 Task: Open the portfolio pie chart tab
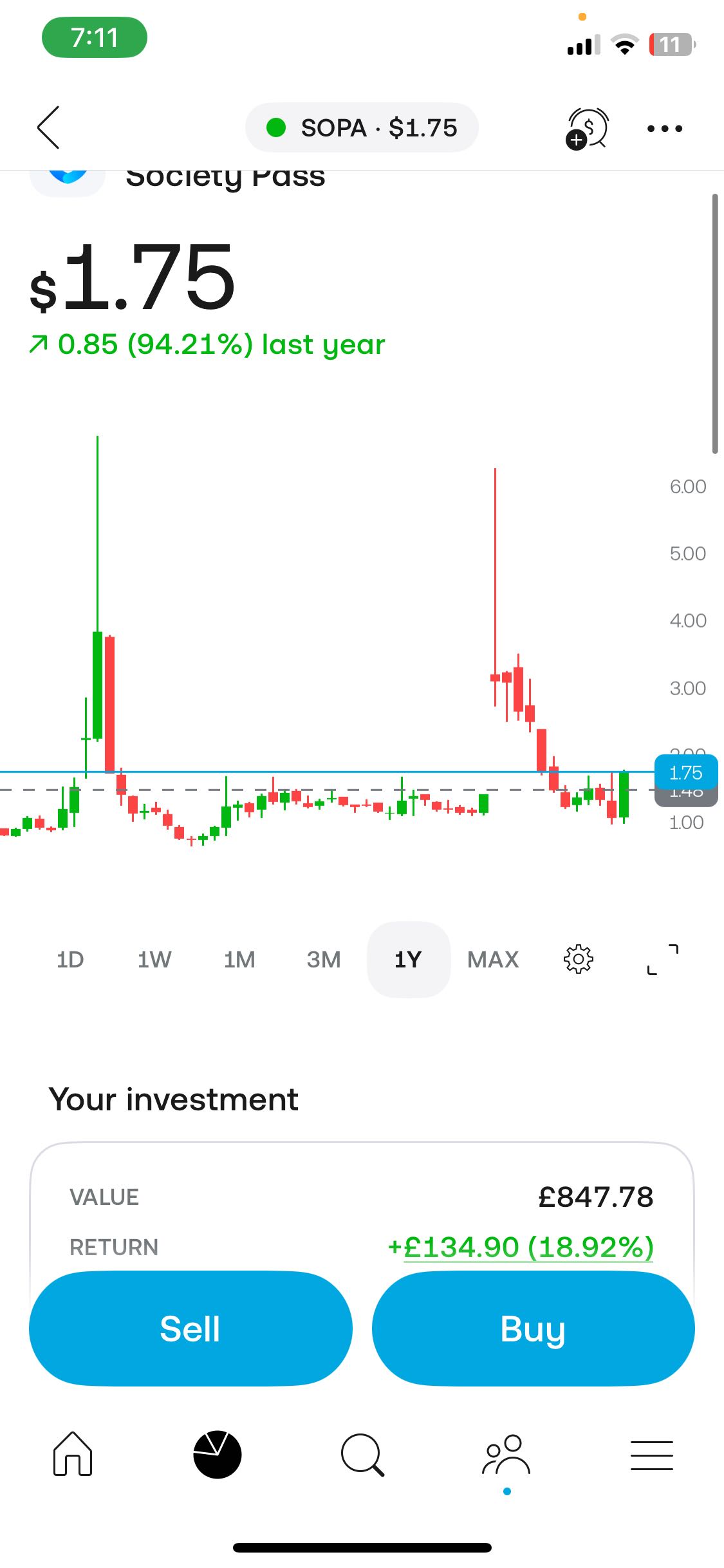(218, 1455)
